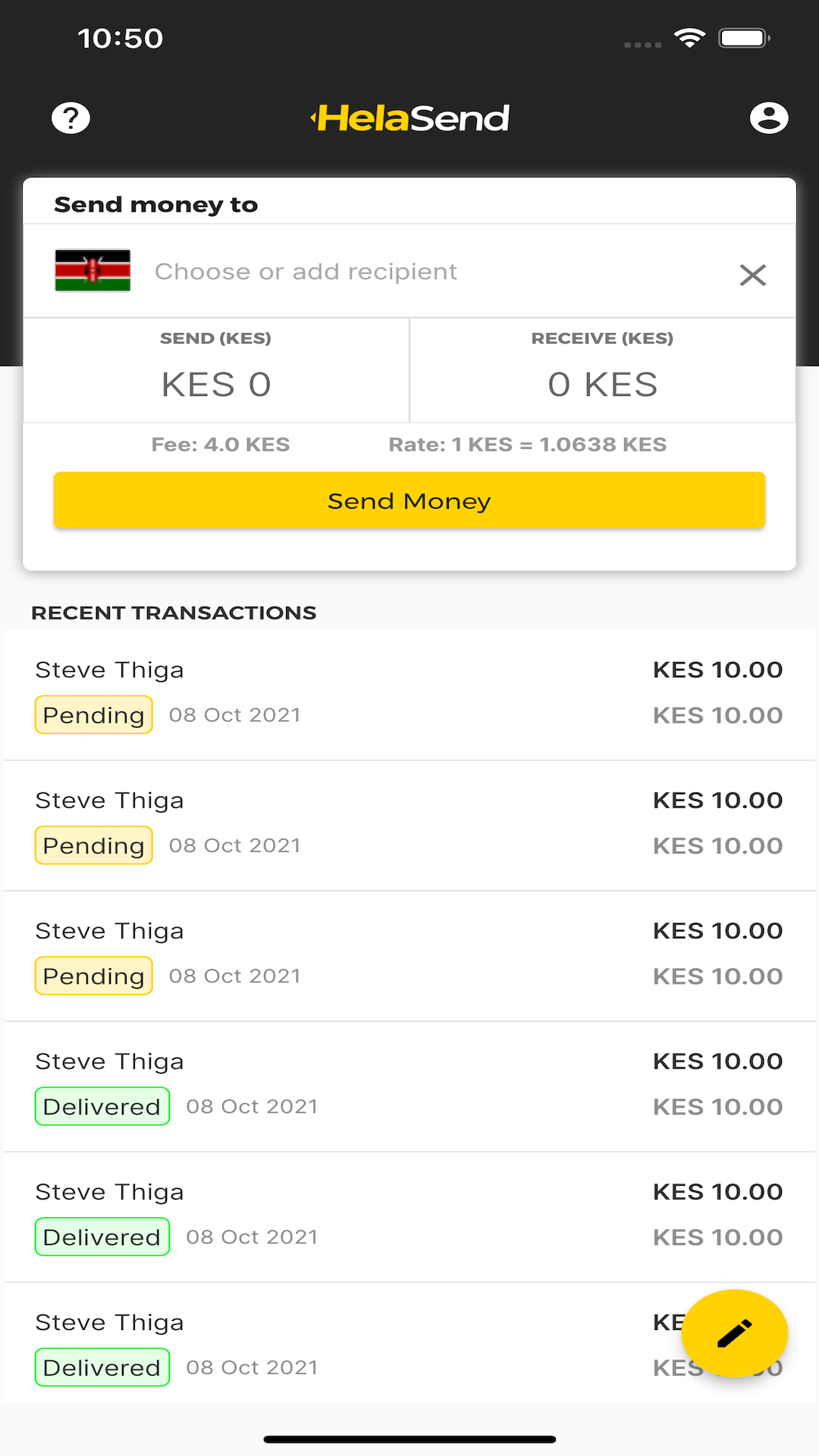Open the help question mark icon

[x=71, y=118]
